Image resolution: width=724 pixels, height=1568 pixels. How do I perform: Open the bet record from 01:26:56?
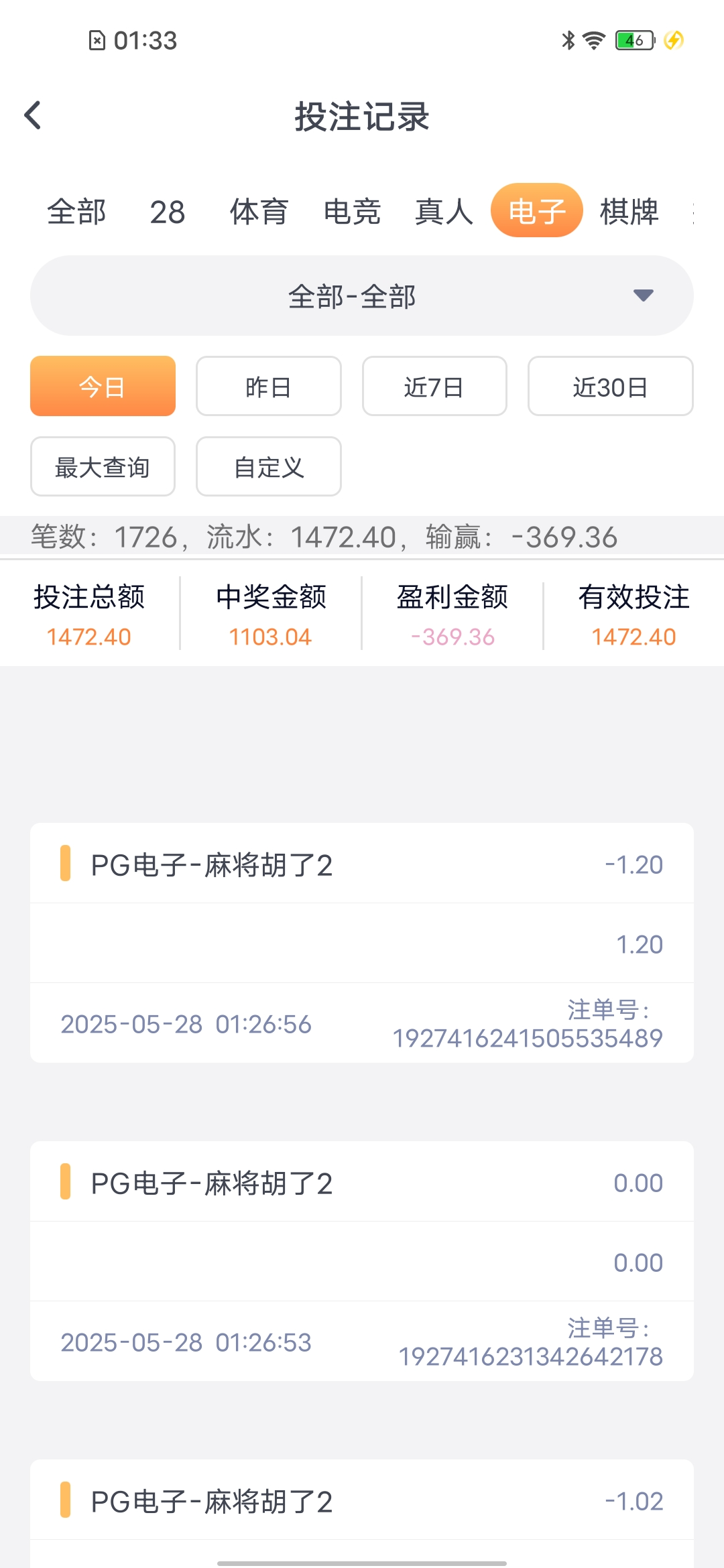tap(362, 942)
